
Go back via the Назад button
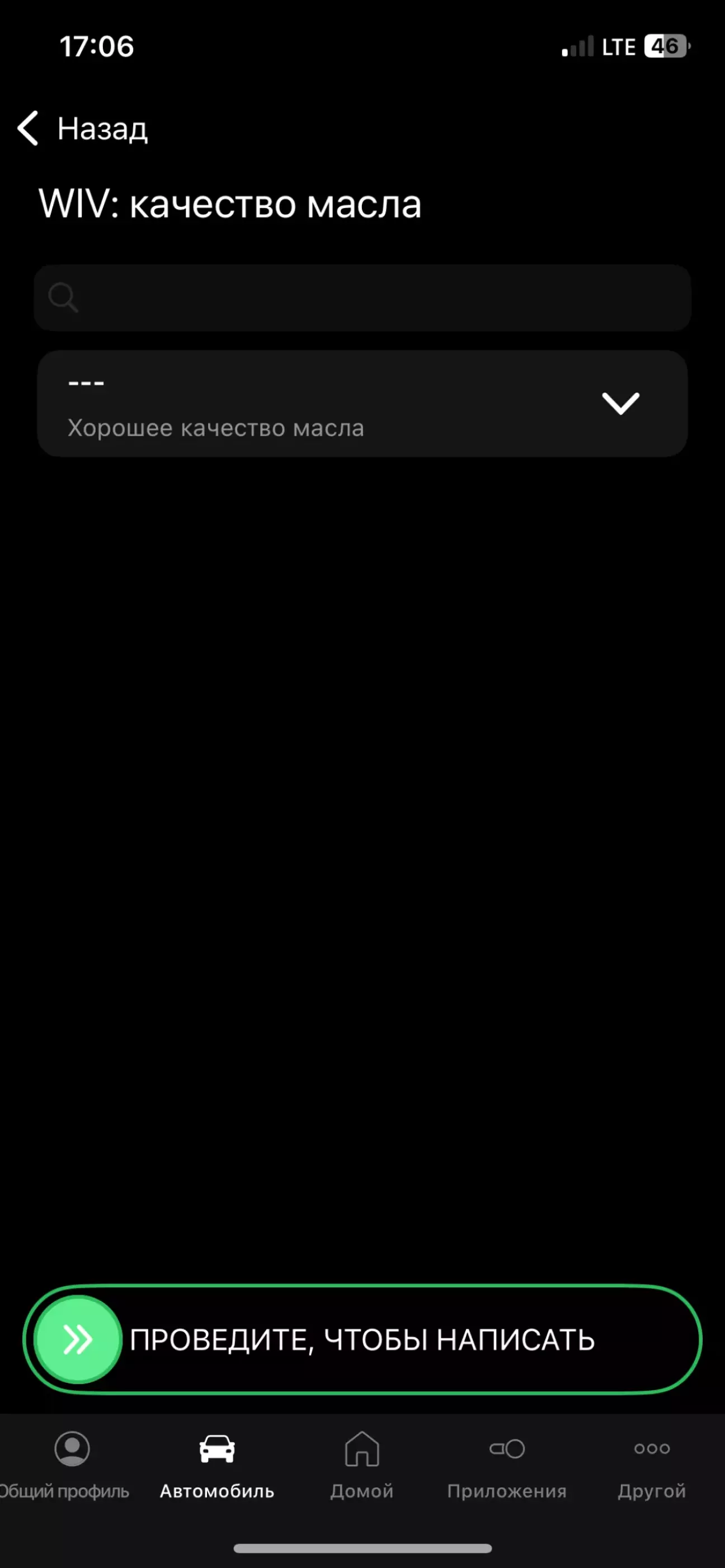pos(82,129)
